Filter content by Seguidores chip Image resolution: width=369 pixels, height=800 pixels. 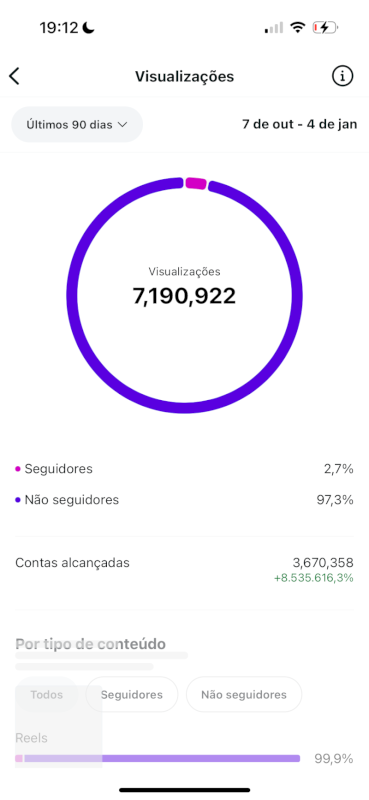click(x=132, y=694)
